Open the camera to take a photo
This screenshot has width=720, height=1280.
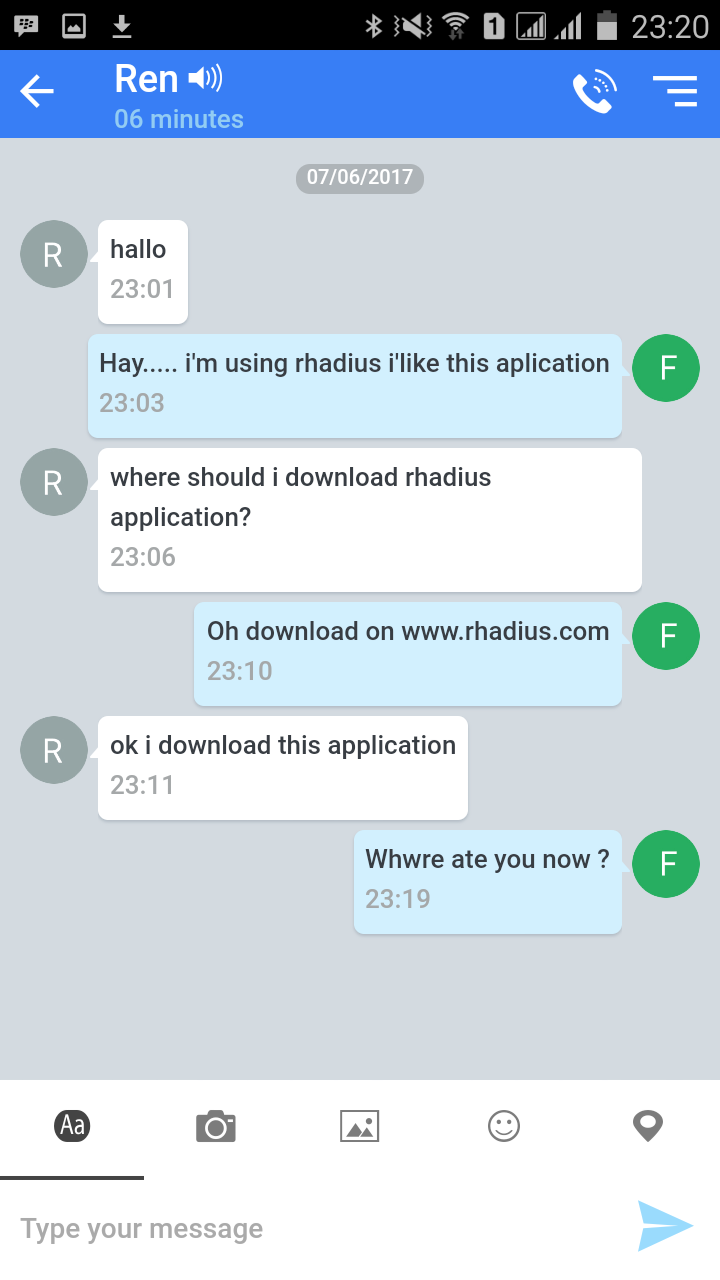click(216, 1126)
